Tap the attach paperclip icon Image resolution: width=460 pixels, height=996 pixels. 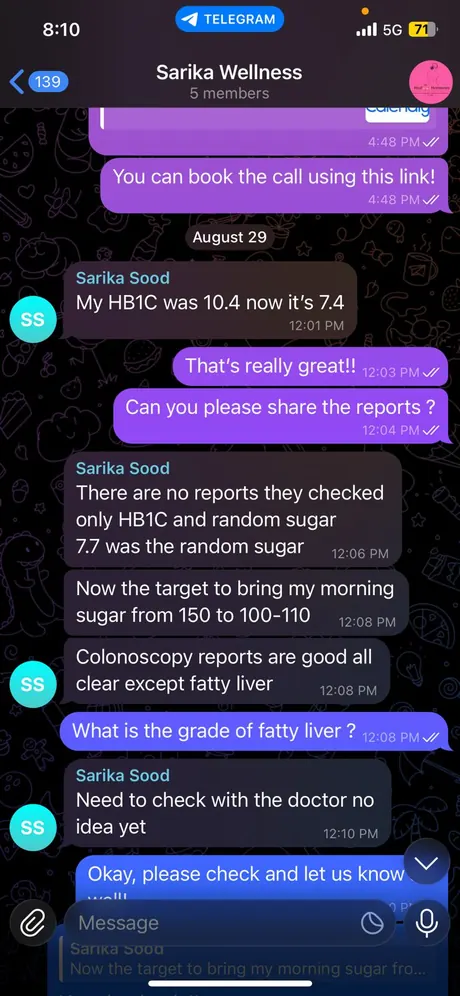click(x=32, y=922)
